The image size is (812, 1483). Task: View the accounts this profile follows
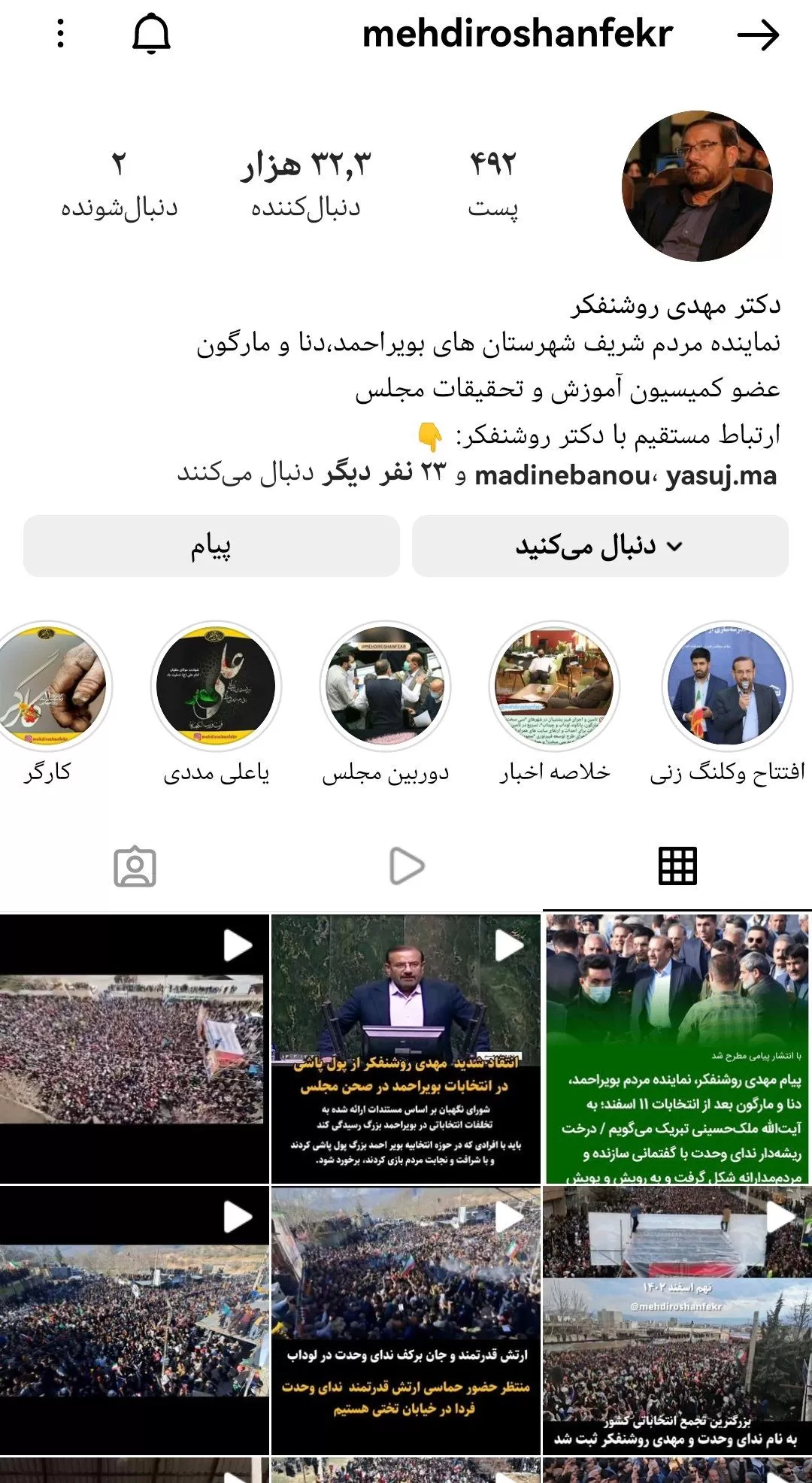point(119,184)
